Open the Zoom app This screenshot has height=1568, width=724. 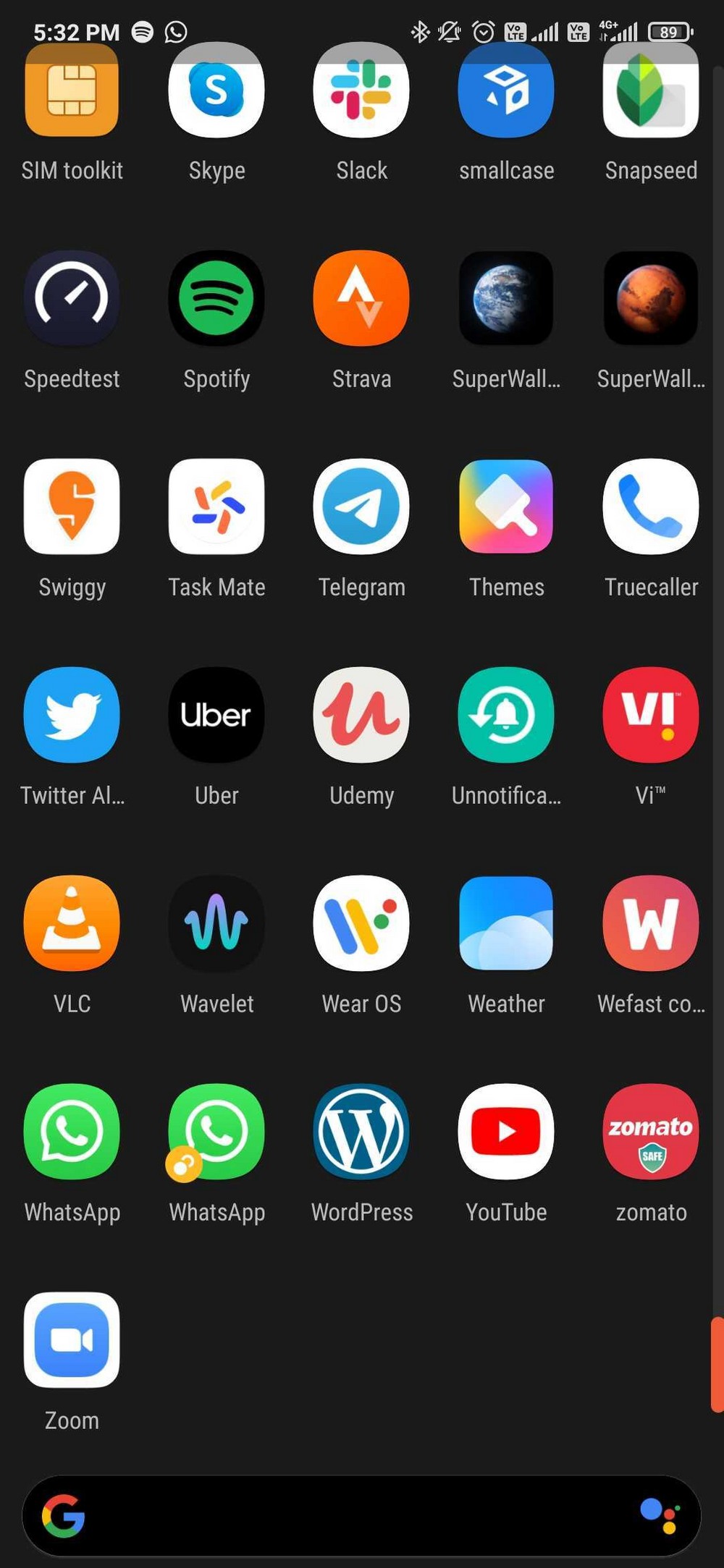point(72,1340)
